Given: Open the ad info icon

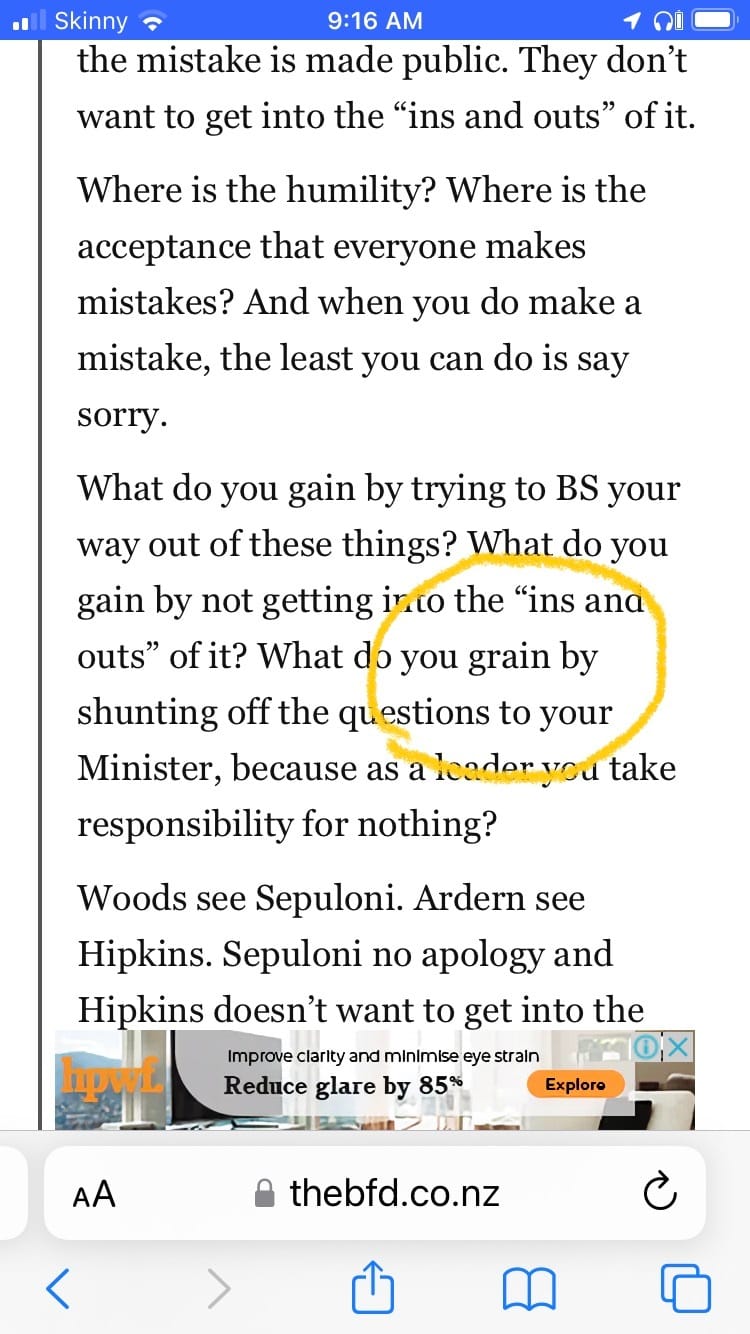Looking at the screenshot, I should pos(647,1047).
